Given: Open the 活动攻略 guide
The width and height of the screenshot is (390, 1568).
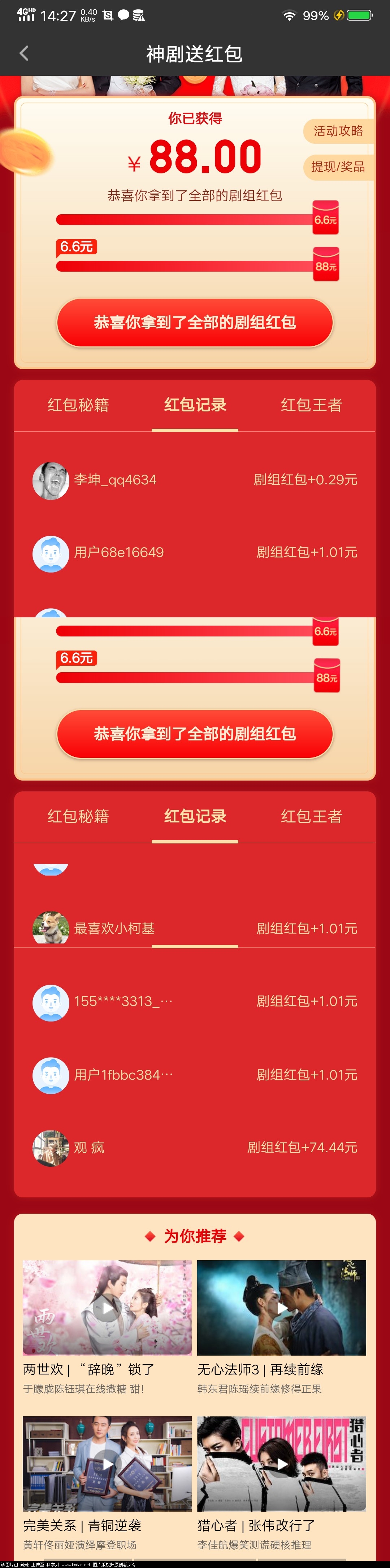Looking at the screenshot, I should tap(338, 131).
